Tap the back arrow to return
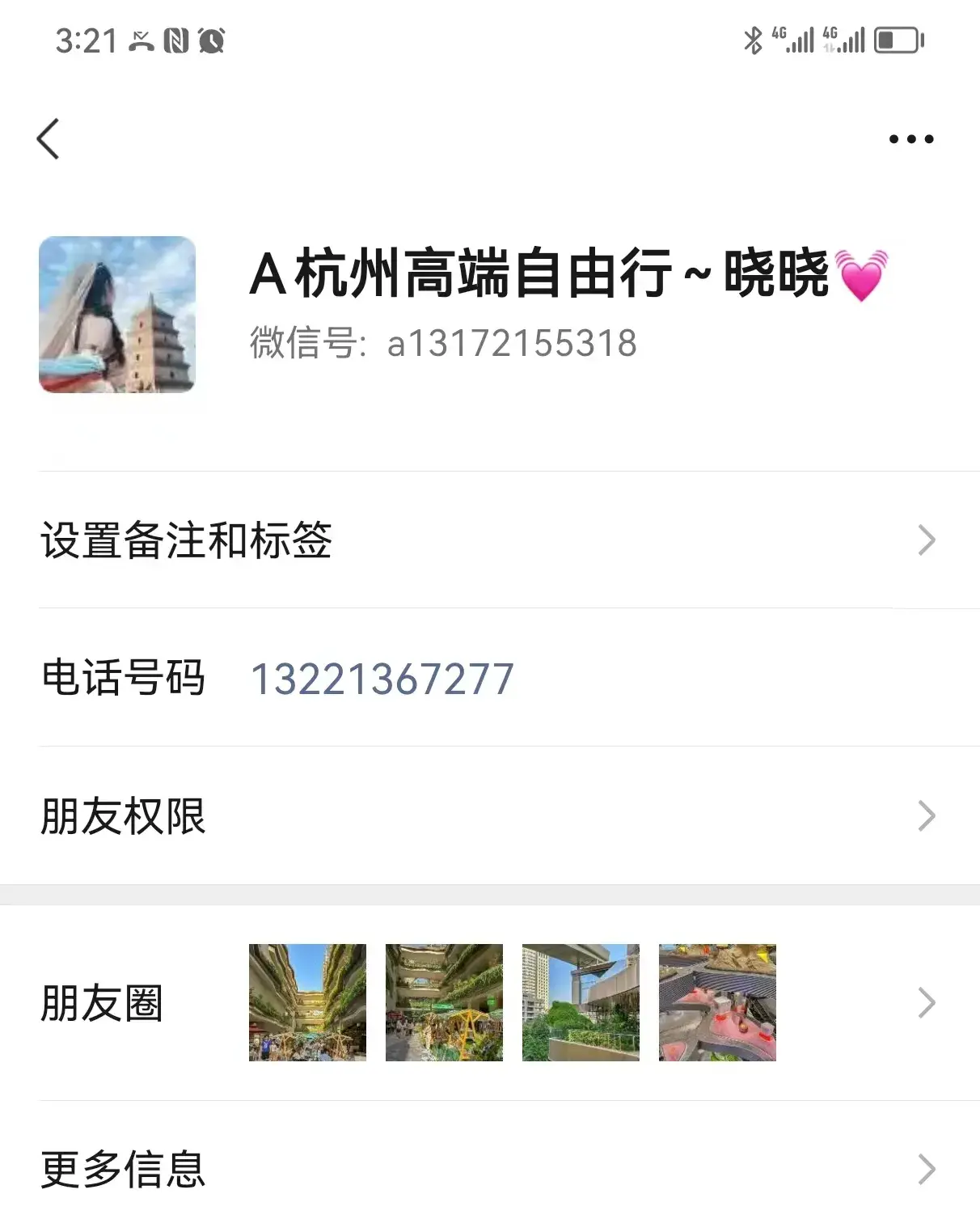Viewport: 980px width, 1232px height. tap(49, 138)
